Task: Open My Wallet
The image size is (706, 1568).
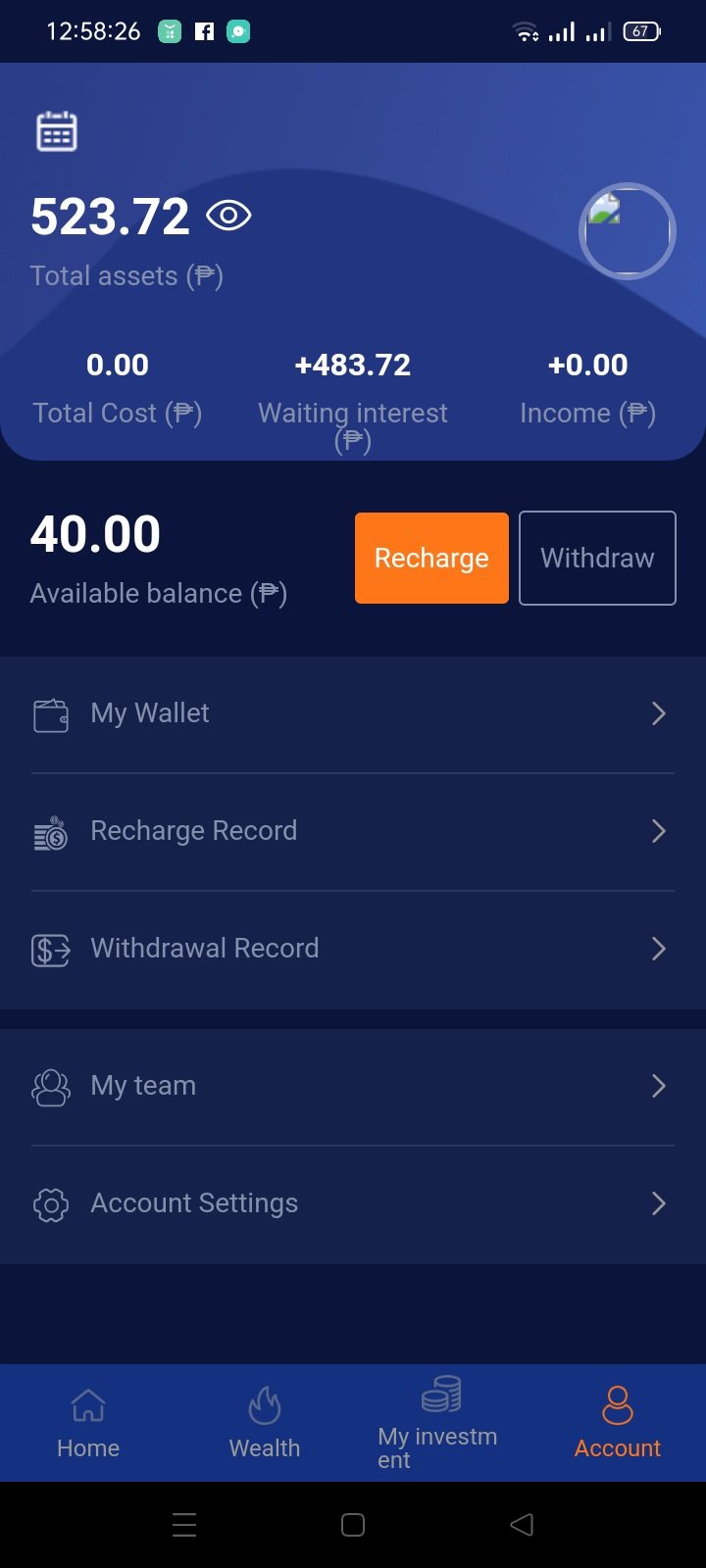Action: pyautogui.click(x=353, y=713)
